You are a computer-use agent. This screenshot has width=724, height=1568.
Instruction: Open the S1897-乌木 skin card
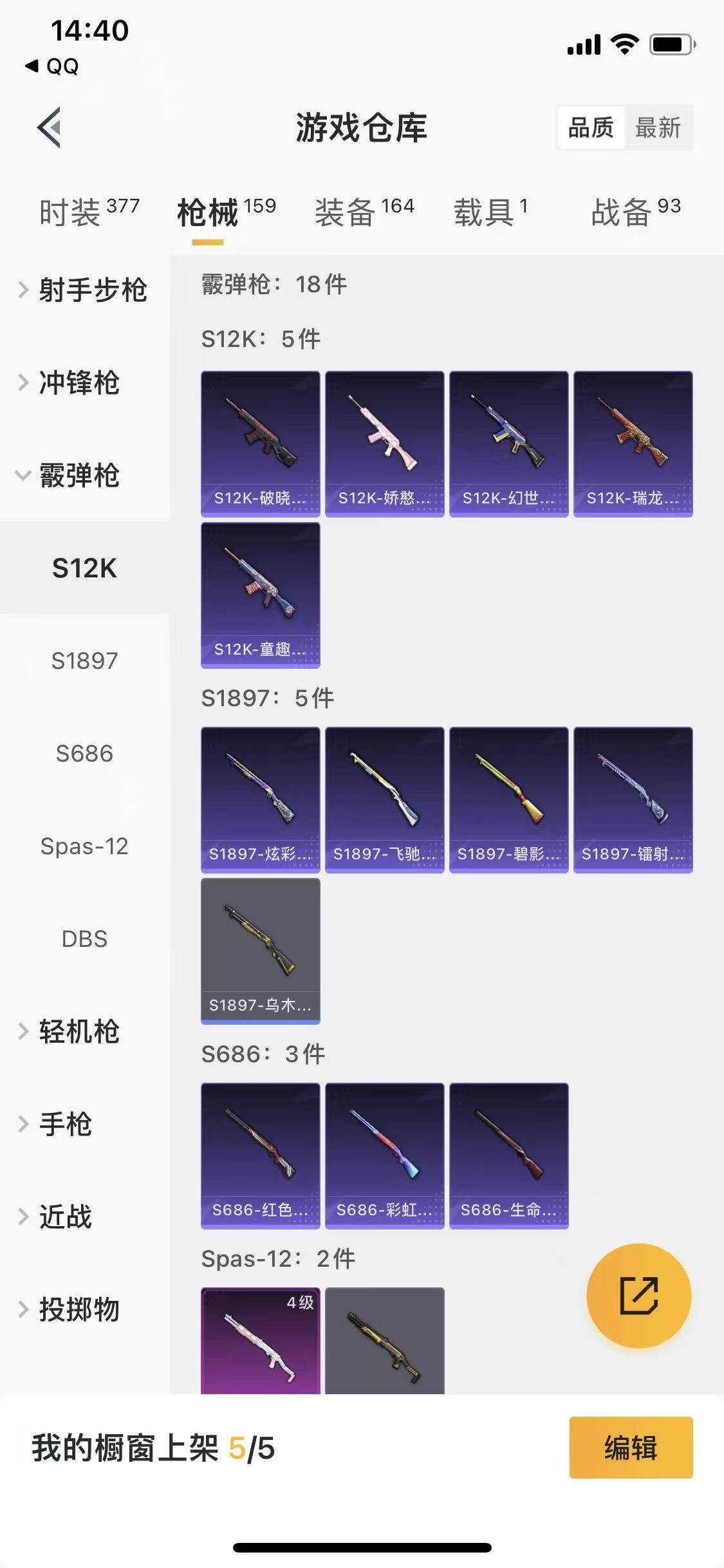click(260, 950)
